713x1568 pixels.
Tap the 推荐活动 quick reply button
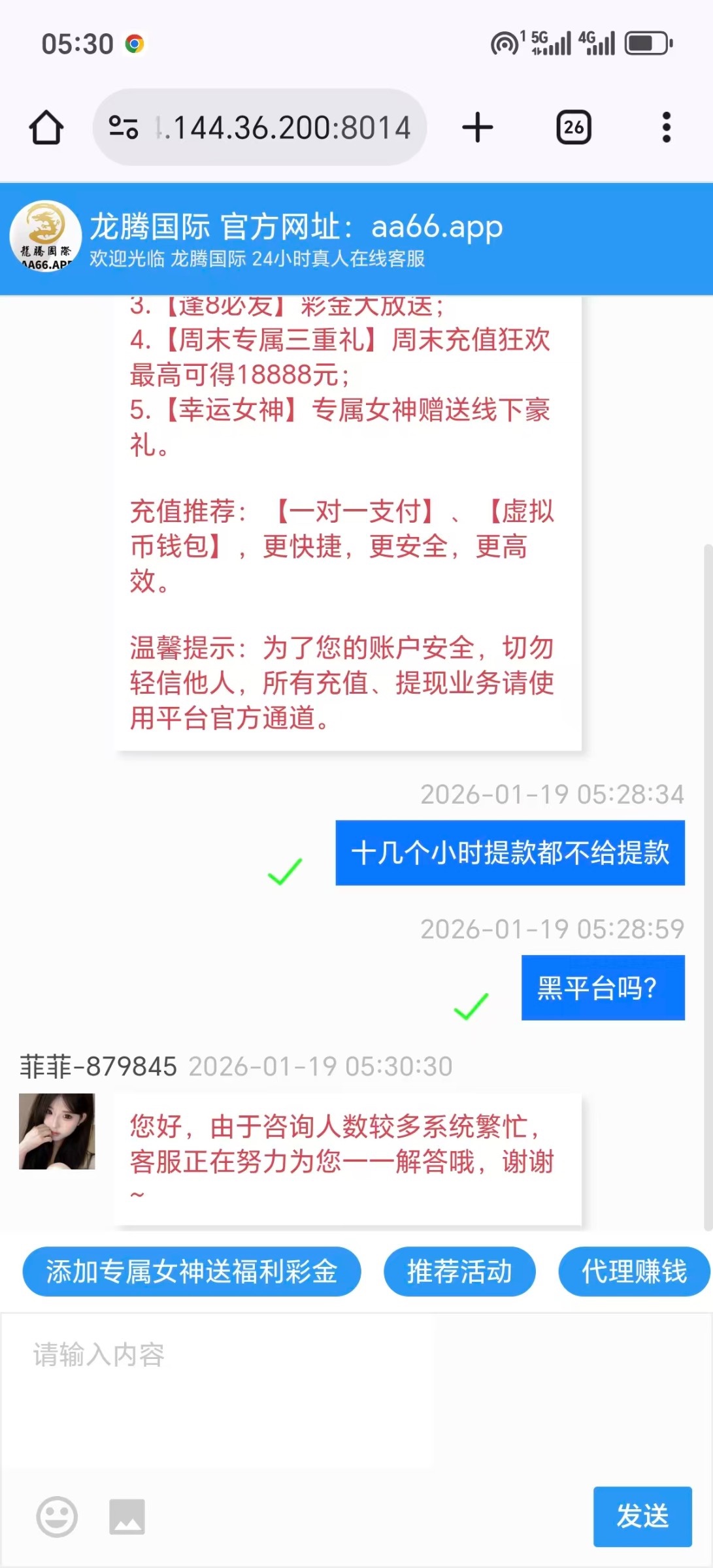pyautogui.click(x=459, y=1271)
